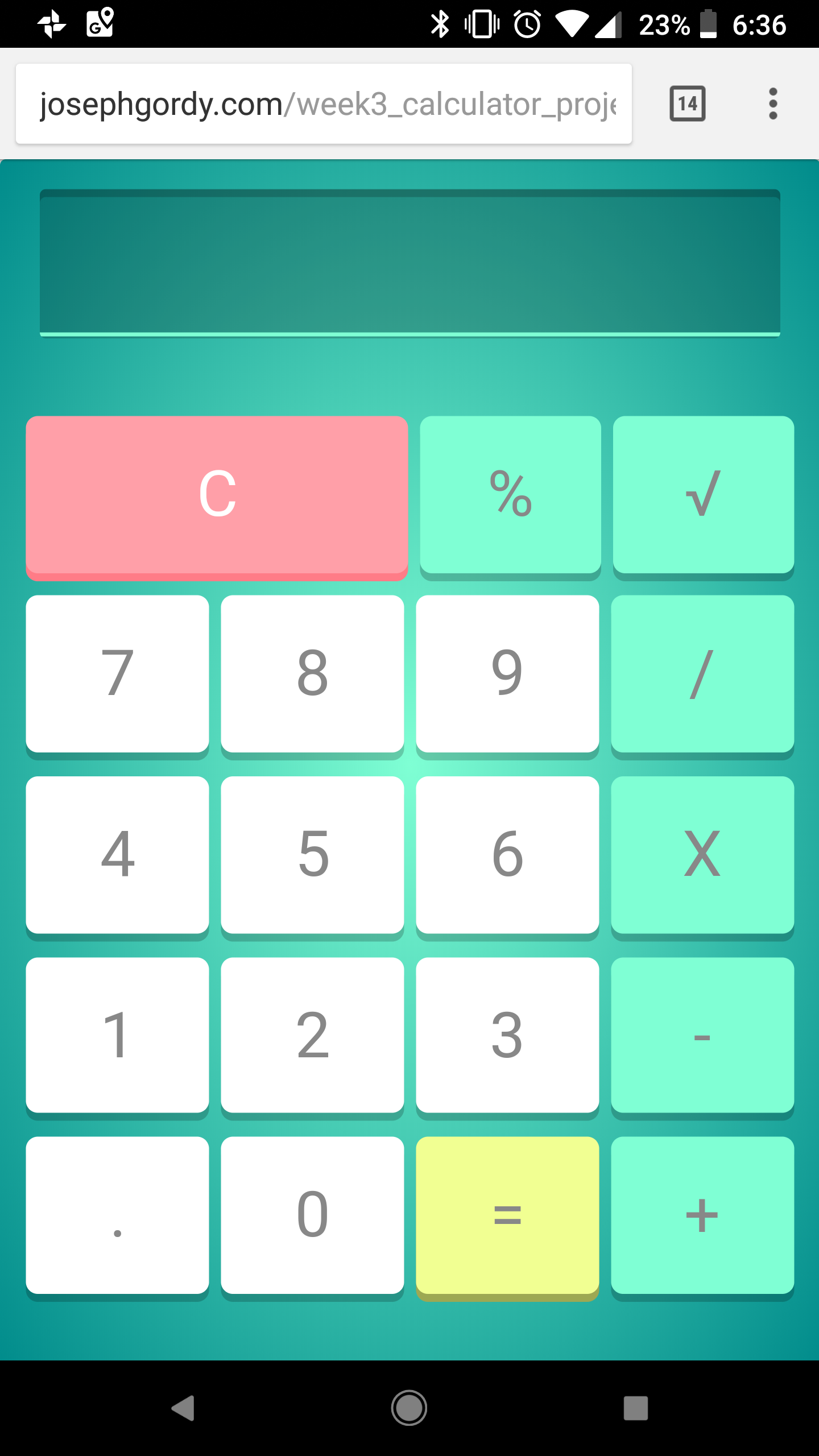Open the browser overflow menu
819x1456 pixels.
(x=773, y=104)
